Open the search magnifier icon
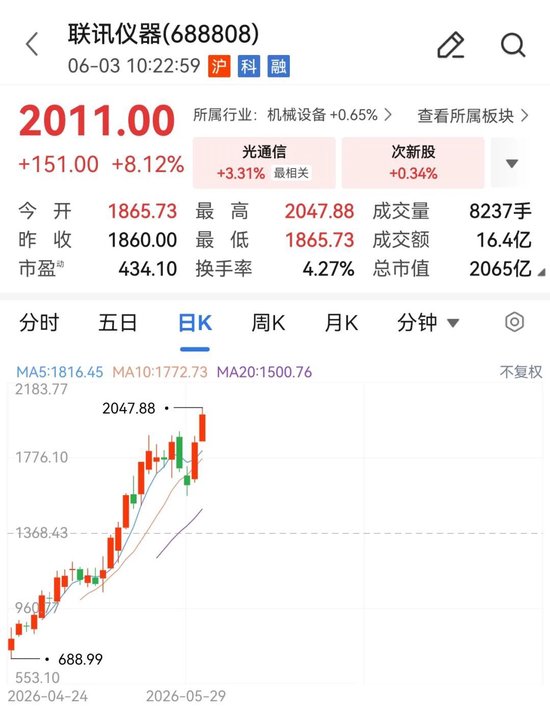Viewport: 550px width, 710px height. coord(513,45)
